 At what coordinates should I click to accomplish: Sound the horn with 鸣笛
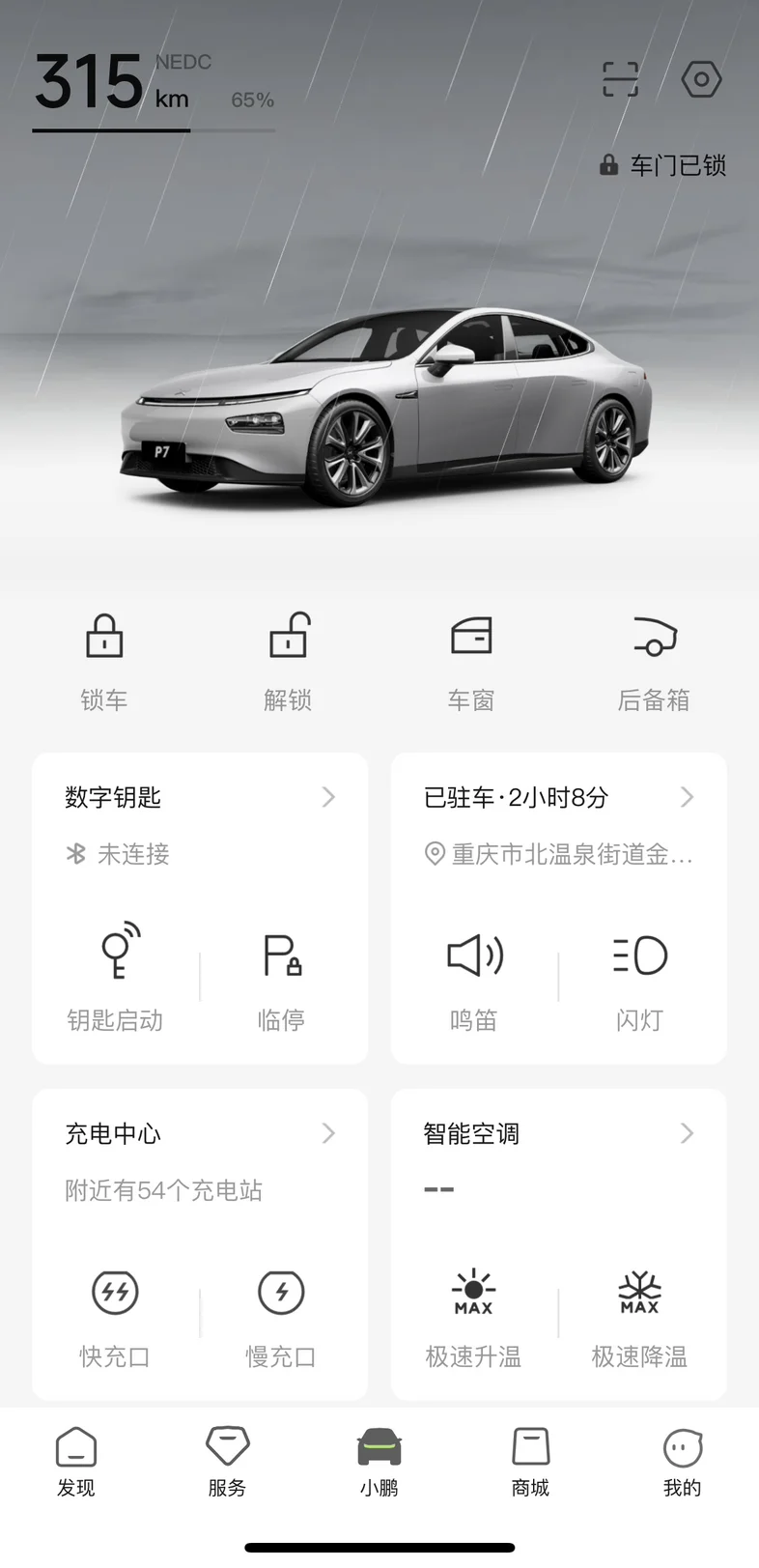coord(474,978)
